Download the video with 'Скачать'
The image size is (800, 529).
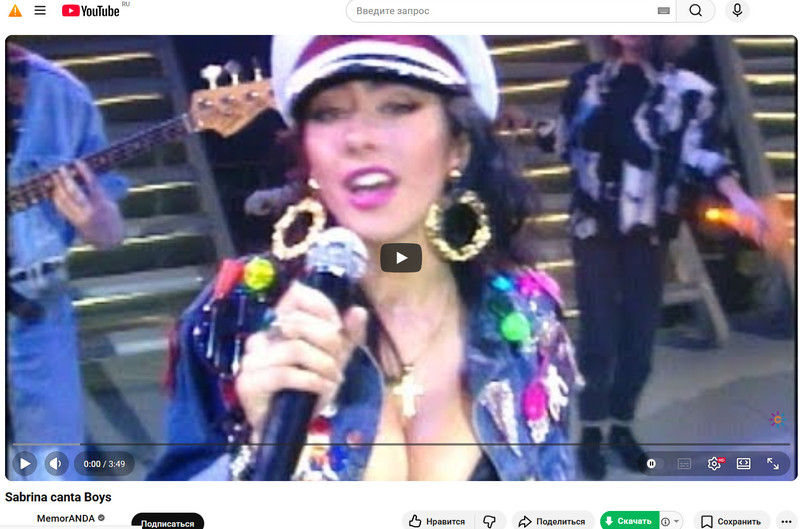[x=629, y=521]
